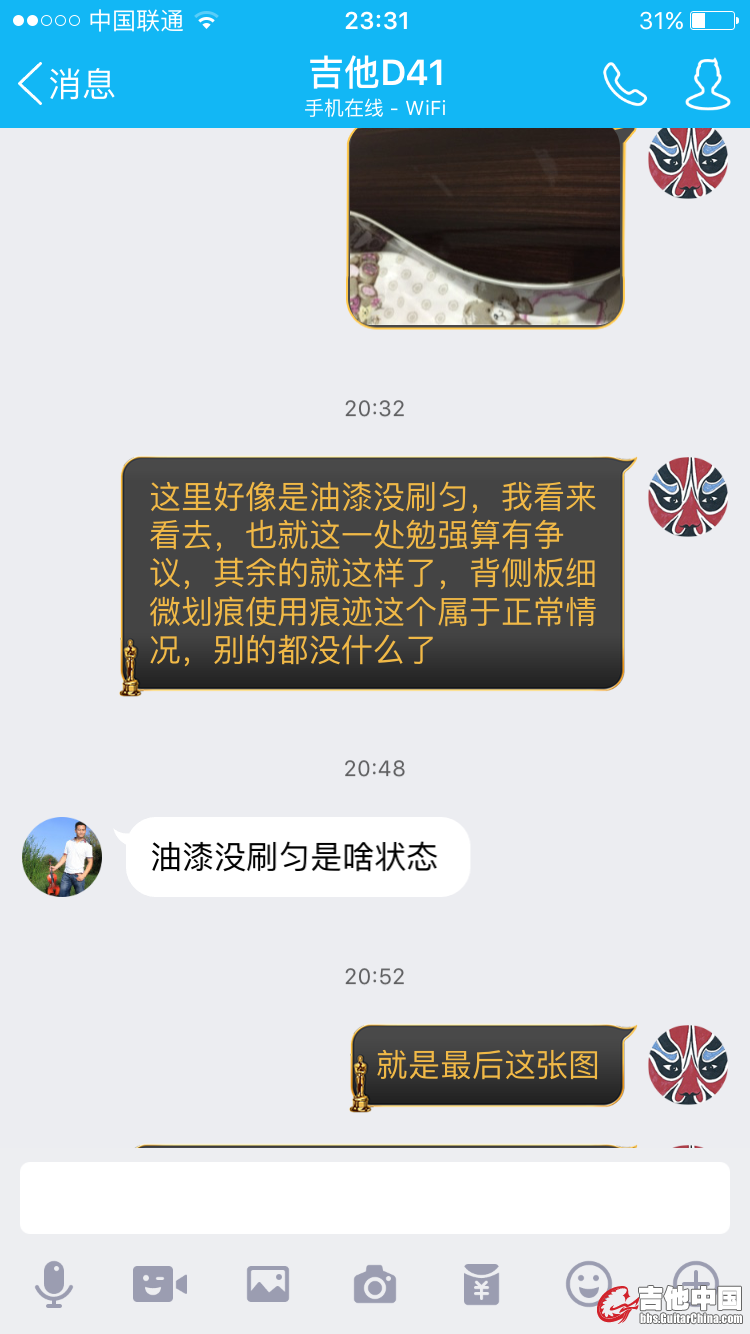750x1334 pixels.
Task: Send a red packet
Action: click(482, 1283)
